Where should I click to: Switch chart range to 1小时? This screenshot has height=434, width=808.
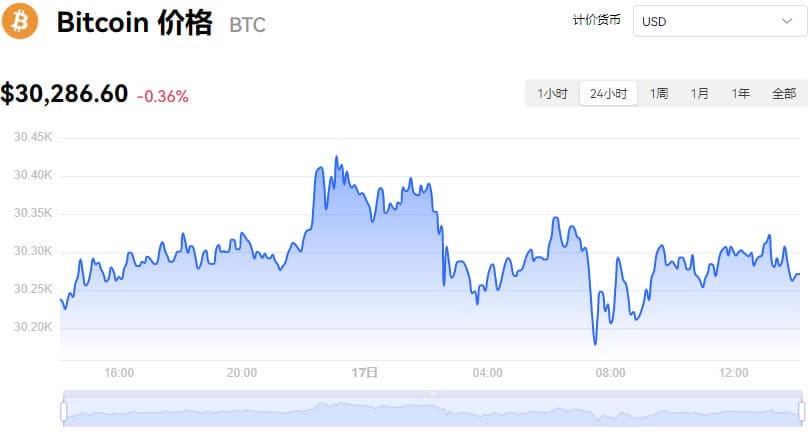pos(552,93)
